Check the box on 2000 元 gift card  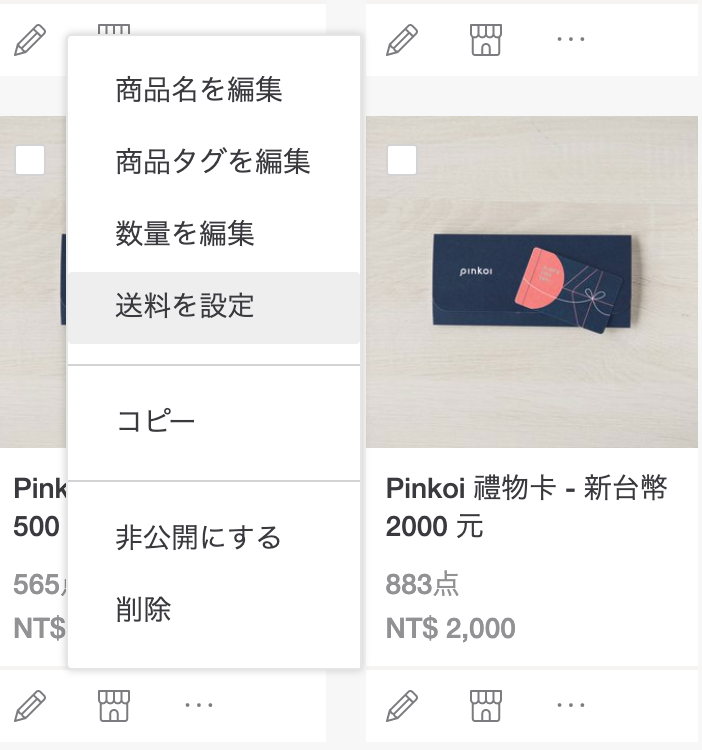[401, 160]
